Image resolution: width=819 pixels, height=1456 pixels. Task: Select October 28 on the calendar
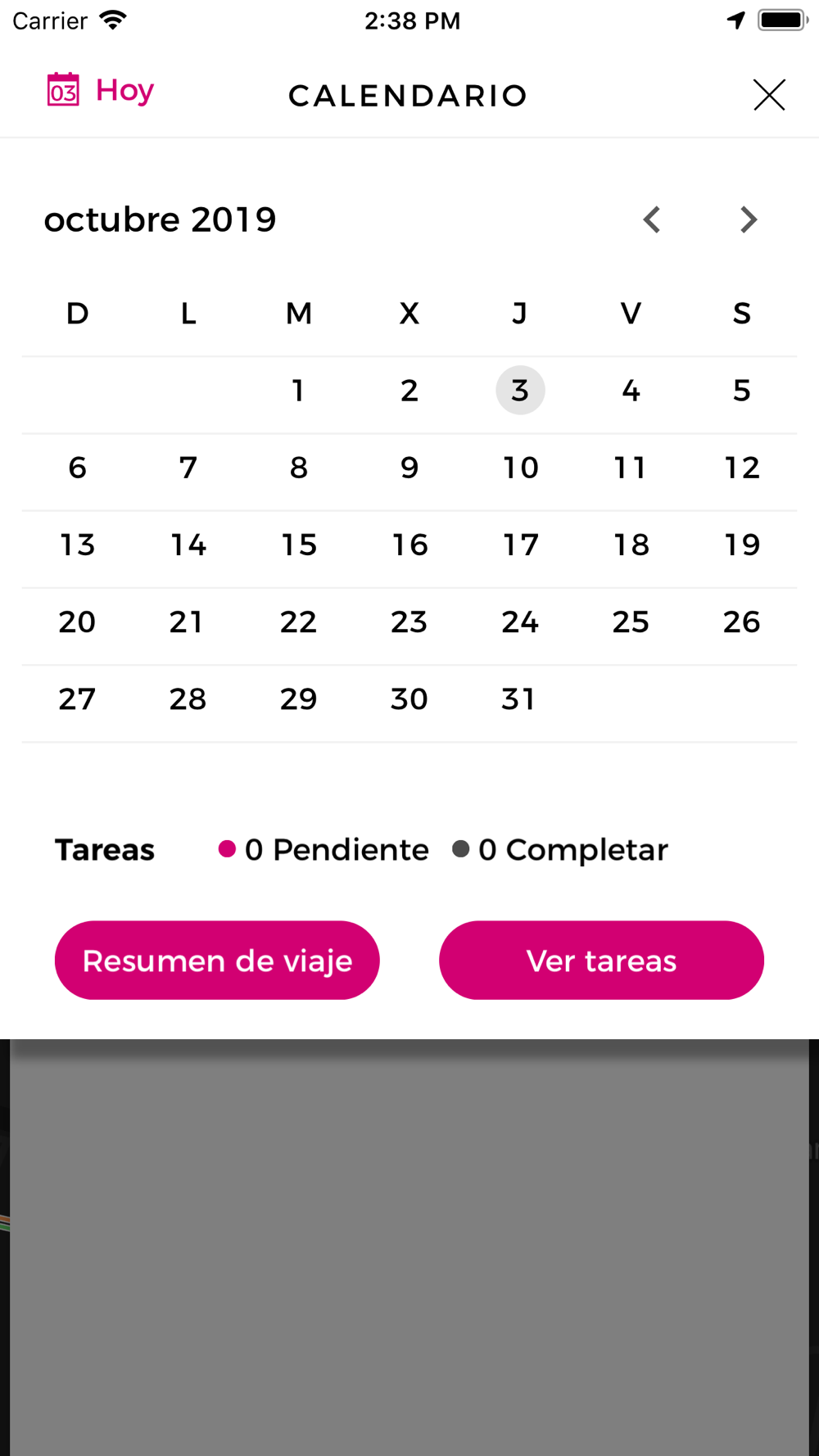click(x=188, y=699)
